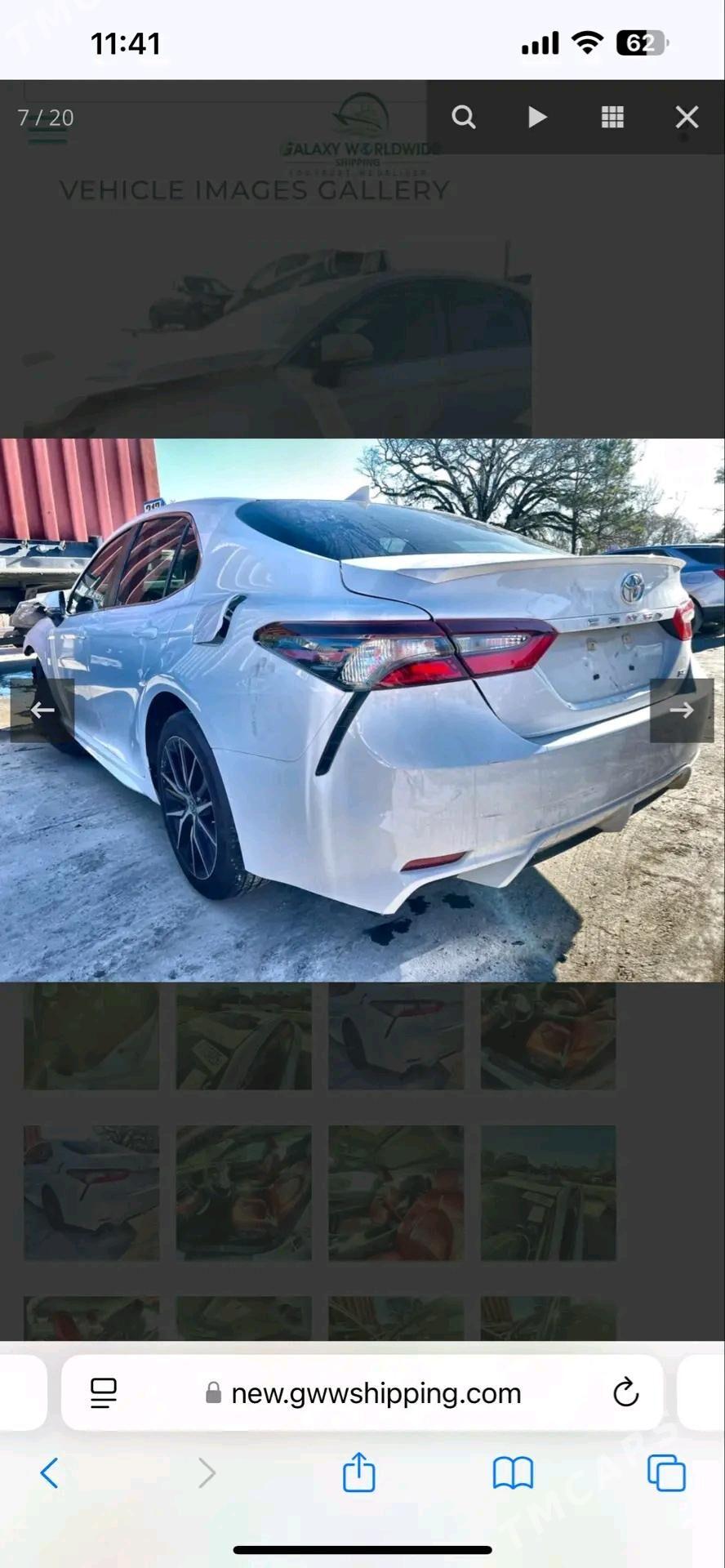Zoom into the gallery image with magnifier
725x1568 pixels.
tap(464, 118)
